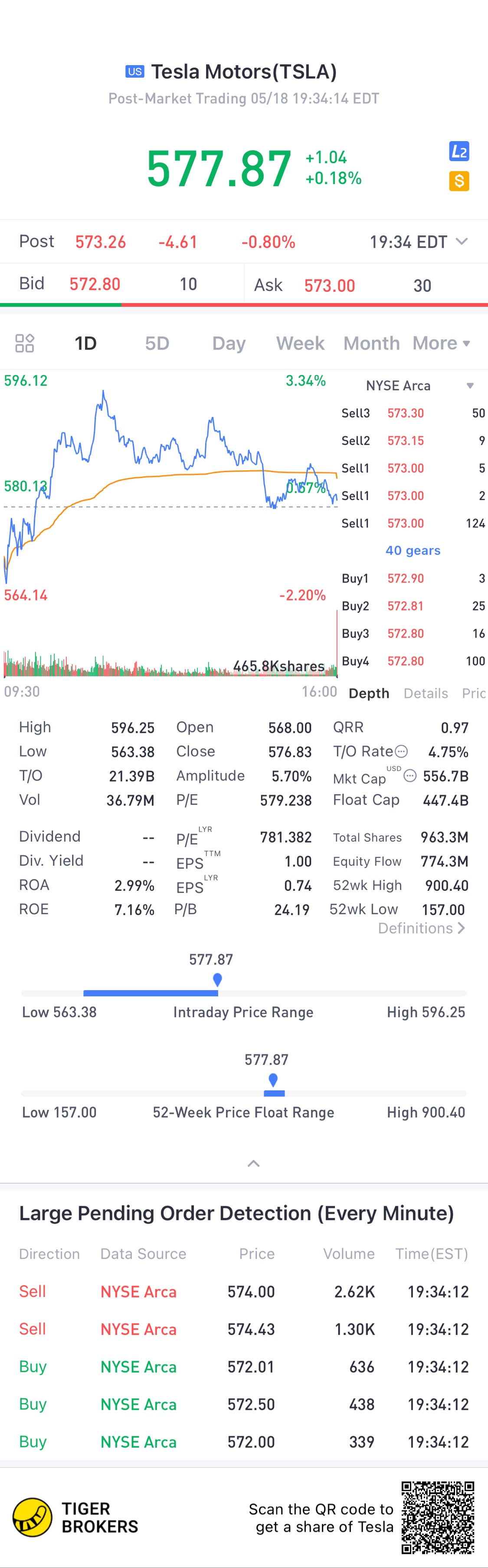The height and width of the screenshot is (1568, 488).
Task: Show all 40 gears of depth
Action: coord(413,550)
